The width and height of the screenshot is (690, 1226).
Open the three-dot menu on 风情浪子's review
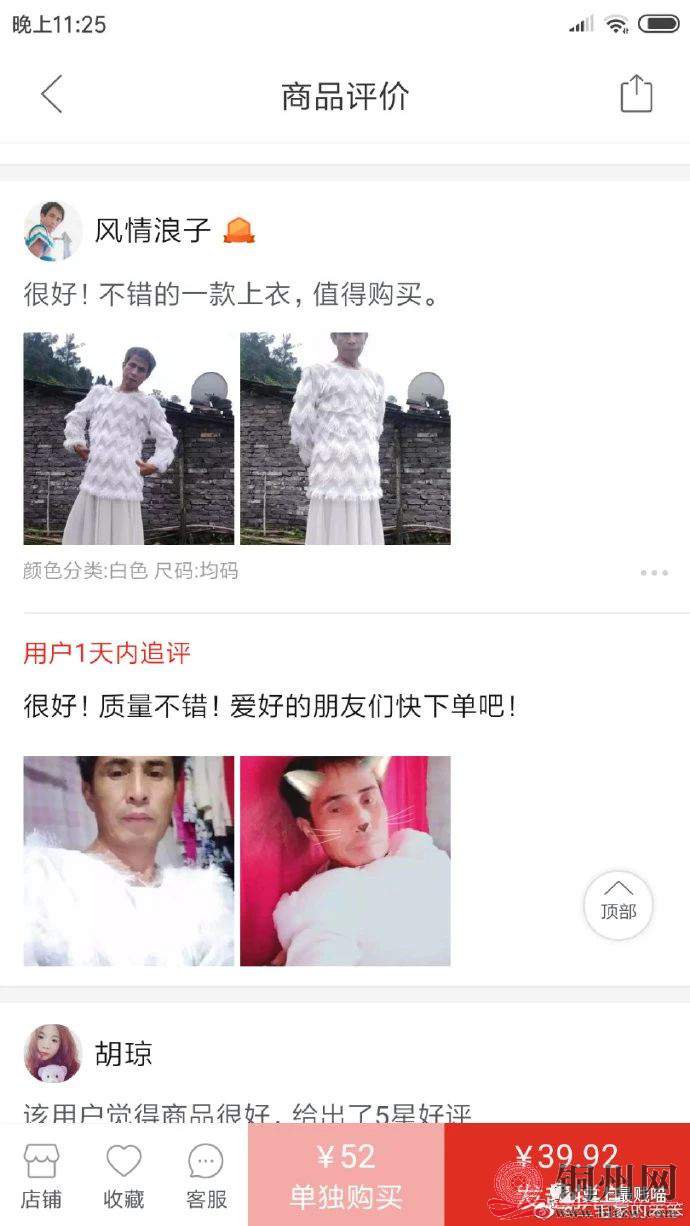(x=654, y=573)
